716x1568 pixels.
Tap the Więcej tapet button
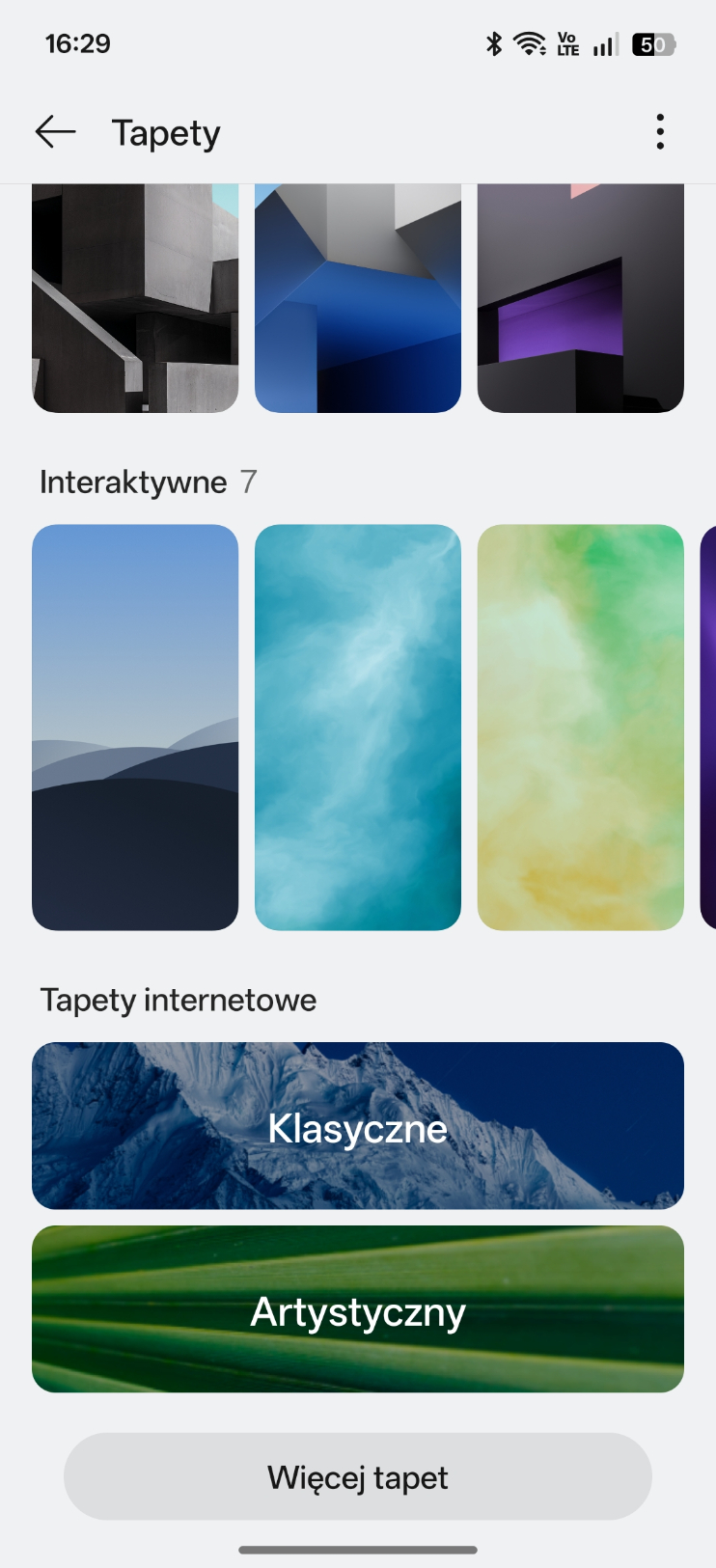coord(358,1477)
